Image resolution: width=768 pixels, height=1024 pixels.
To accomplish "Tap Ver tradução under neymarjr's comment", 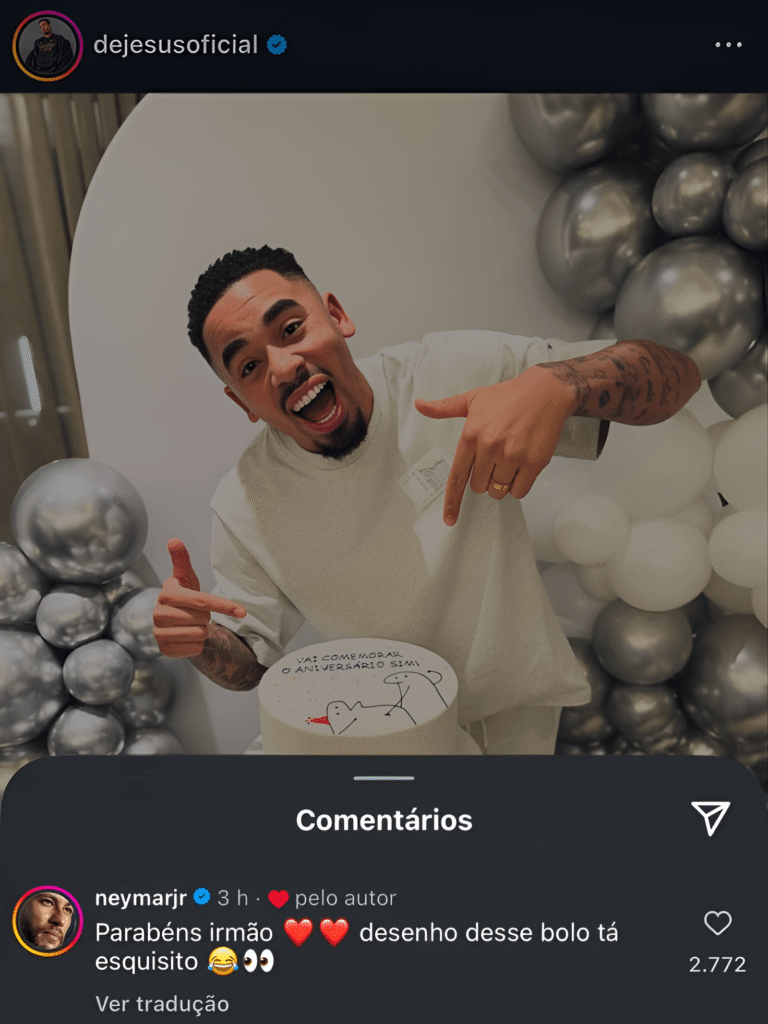I will pyautogui.click(x=162, y=1003).
